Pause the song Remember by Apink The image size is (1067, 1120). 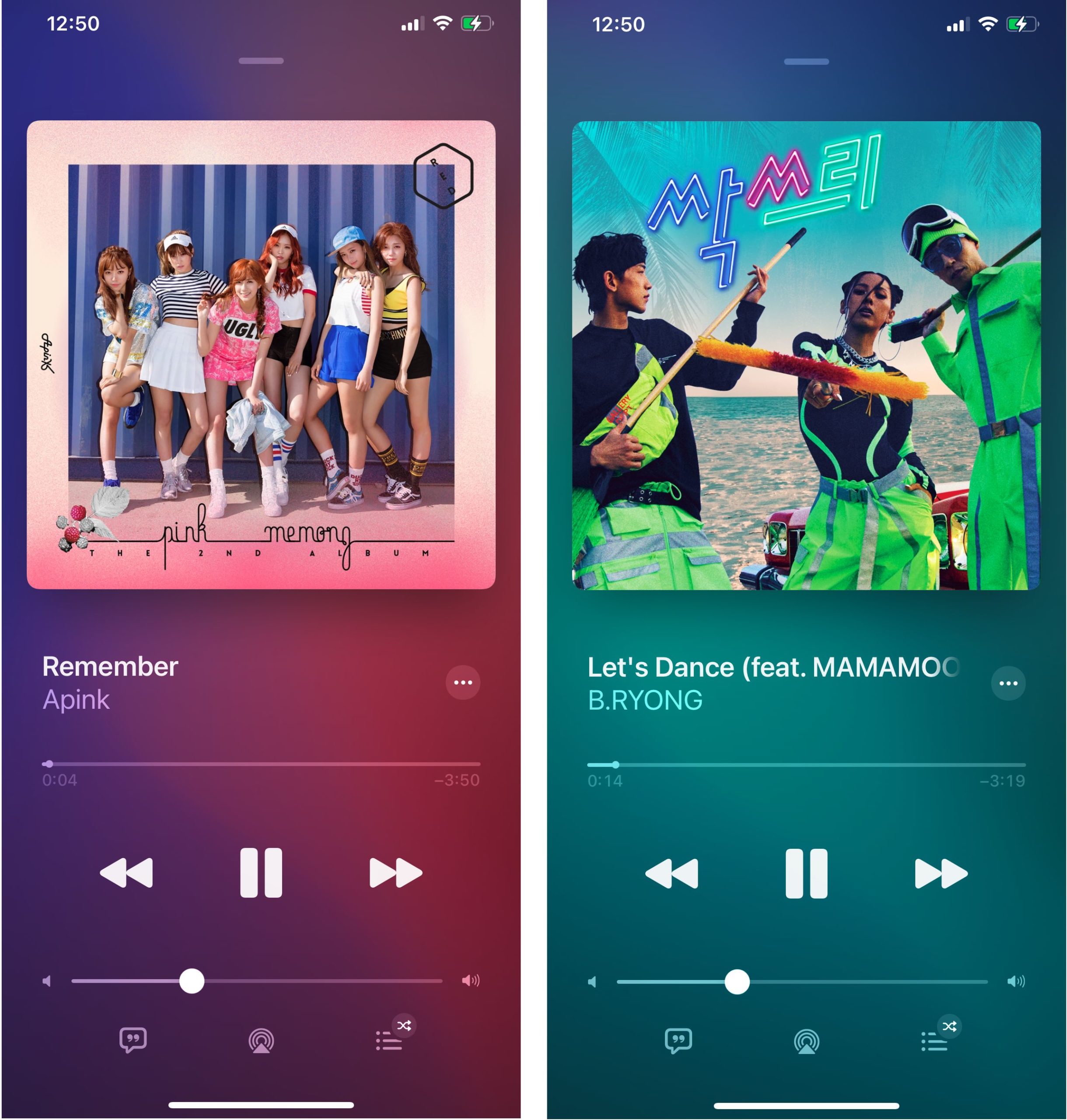pos(260,872)
